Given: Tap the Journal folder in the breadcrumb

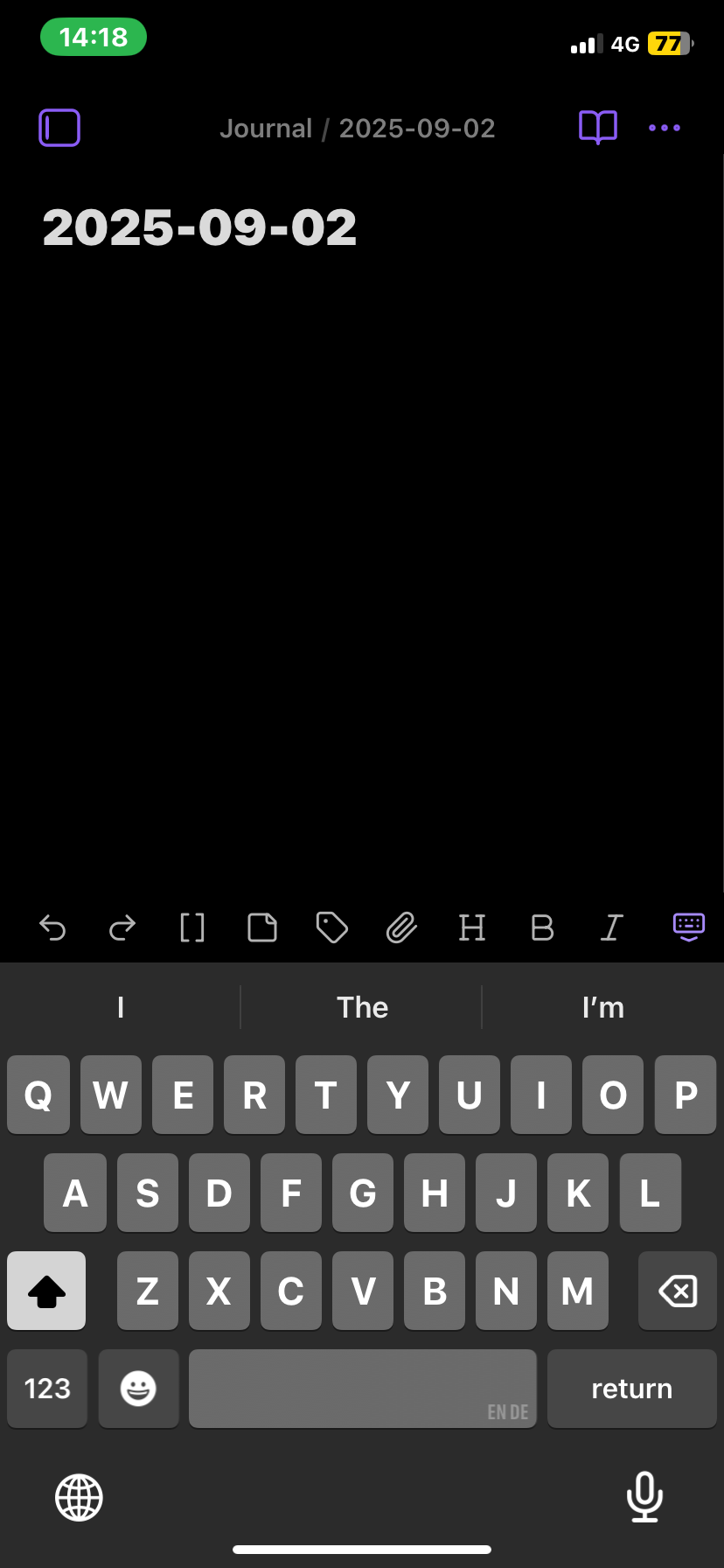Looking at the screenshot, I should pyautogui.click(x=266, y=129).
